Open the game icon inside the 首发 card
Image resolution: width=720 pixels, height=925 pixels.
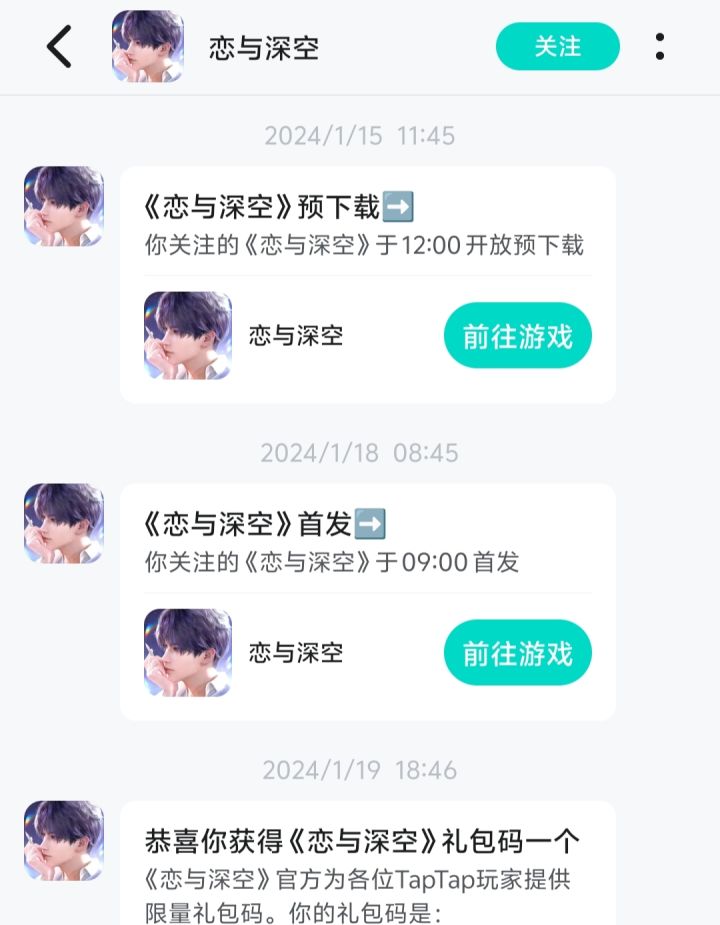coord(187,653)
